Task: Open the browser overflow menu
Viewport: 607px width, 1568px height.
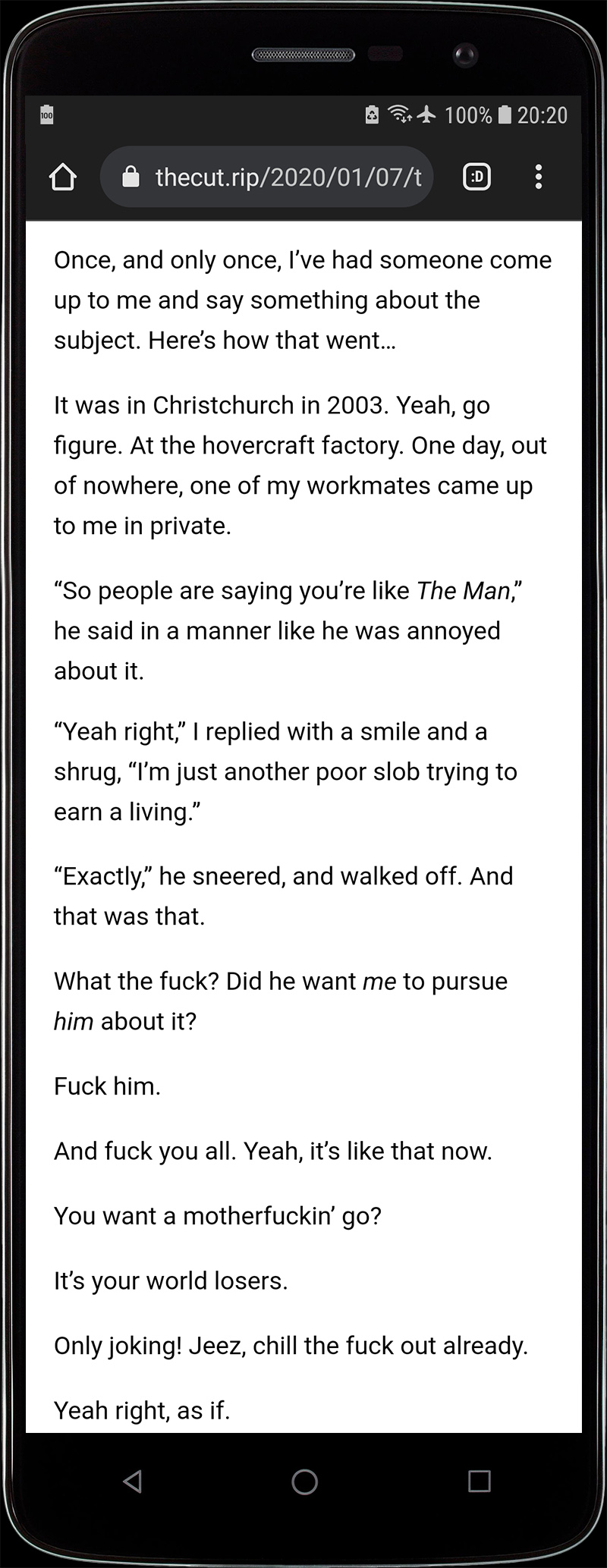Action: [x=538, y=178]
